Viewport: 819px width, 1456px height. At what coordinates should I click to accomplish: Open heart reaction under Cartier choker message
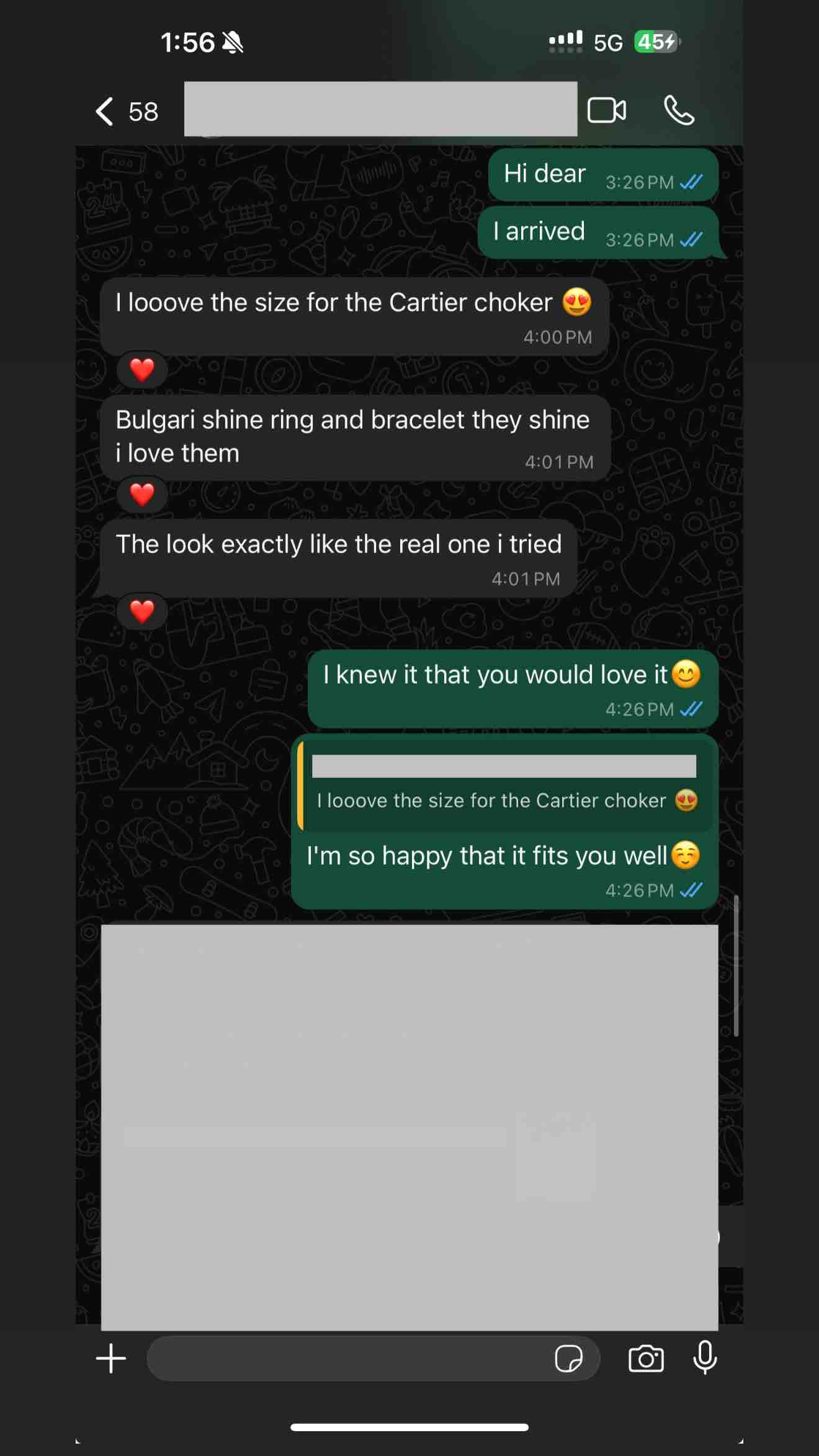[x=142, y=370]
